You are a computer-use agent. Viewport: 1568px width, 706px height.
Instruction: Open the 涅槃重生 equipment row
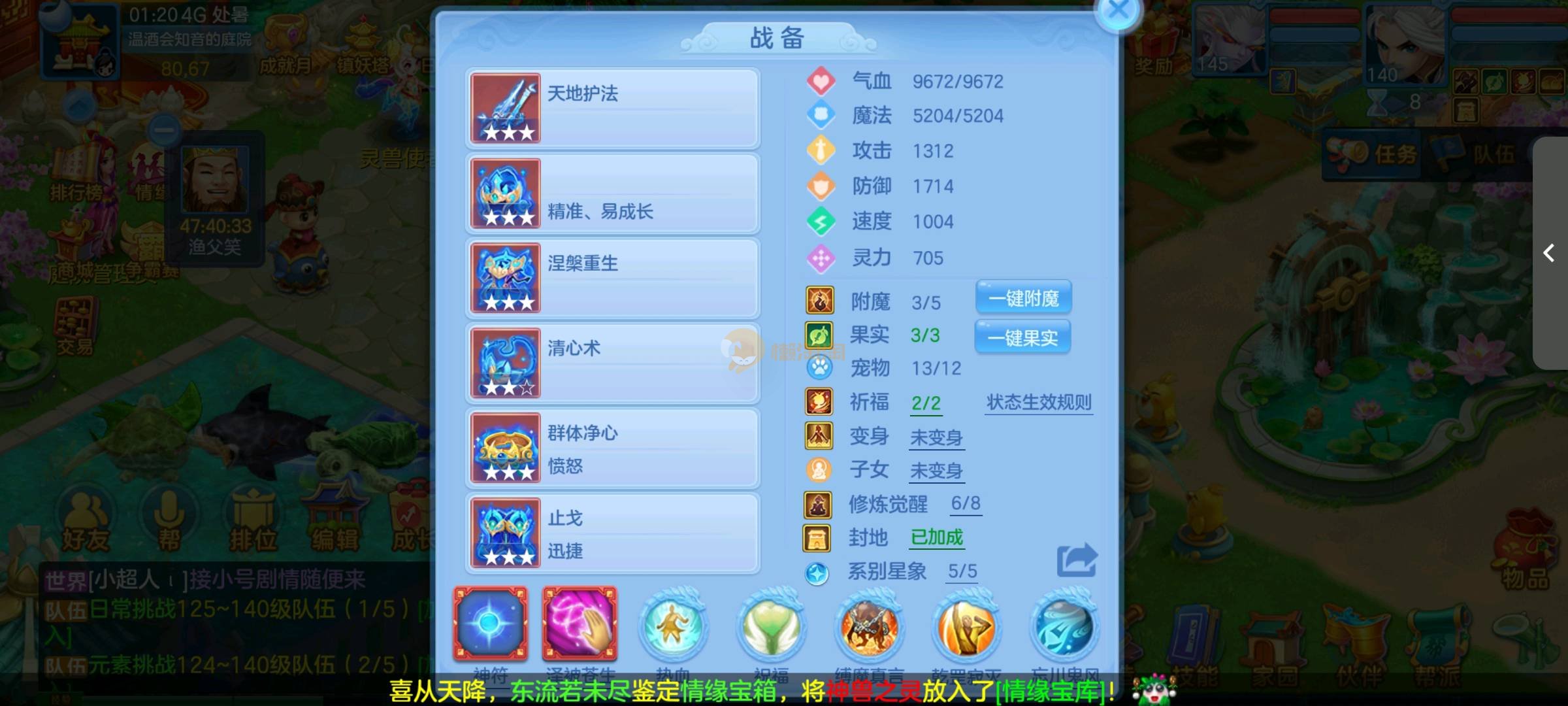point(613,278)
